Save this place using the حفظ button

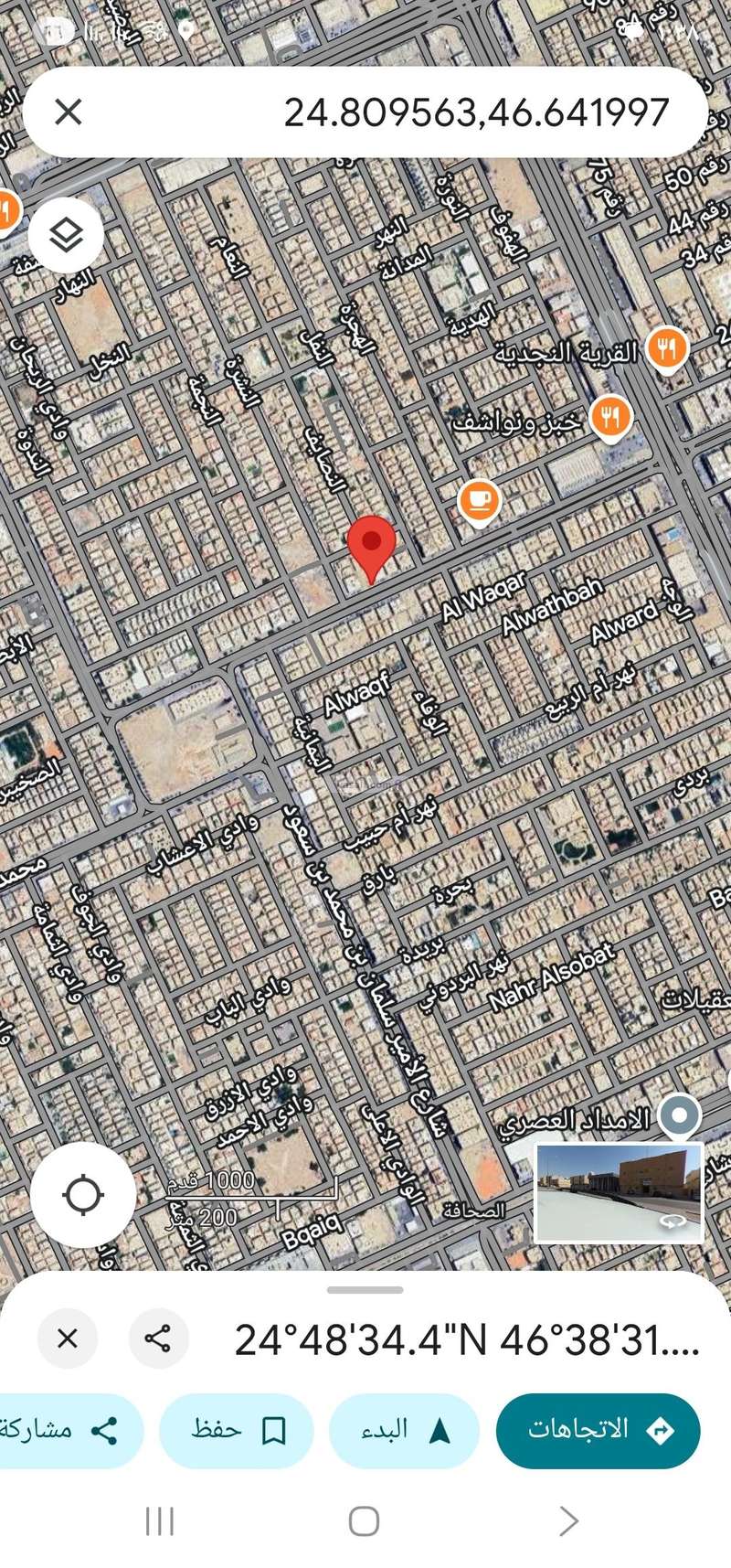(x=235, y=1429)
